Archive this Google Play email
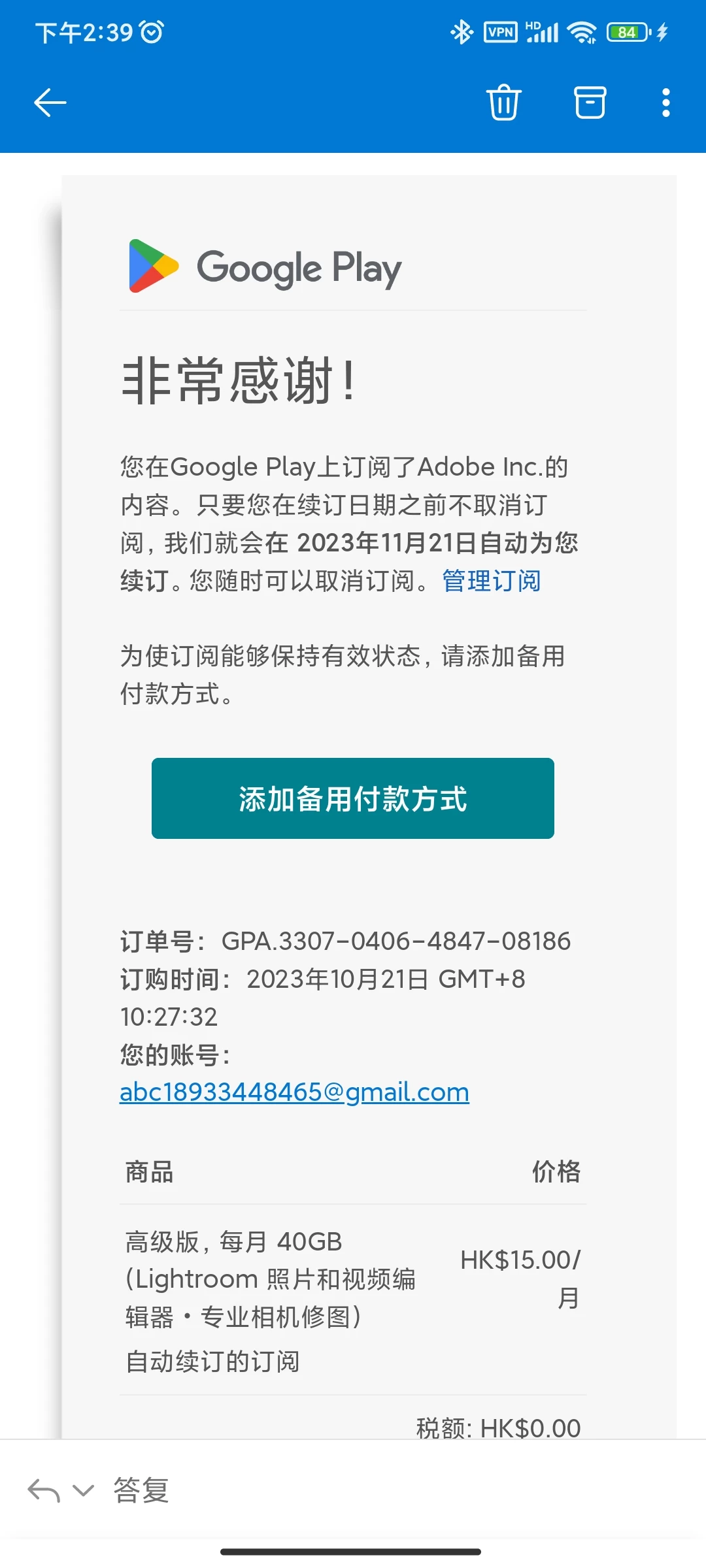The width and height of the screenshot is (706, 1568). click(x=590, y=103)
